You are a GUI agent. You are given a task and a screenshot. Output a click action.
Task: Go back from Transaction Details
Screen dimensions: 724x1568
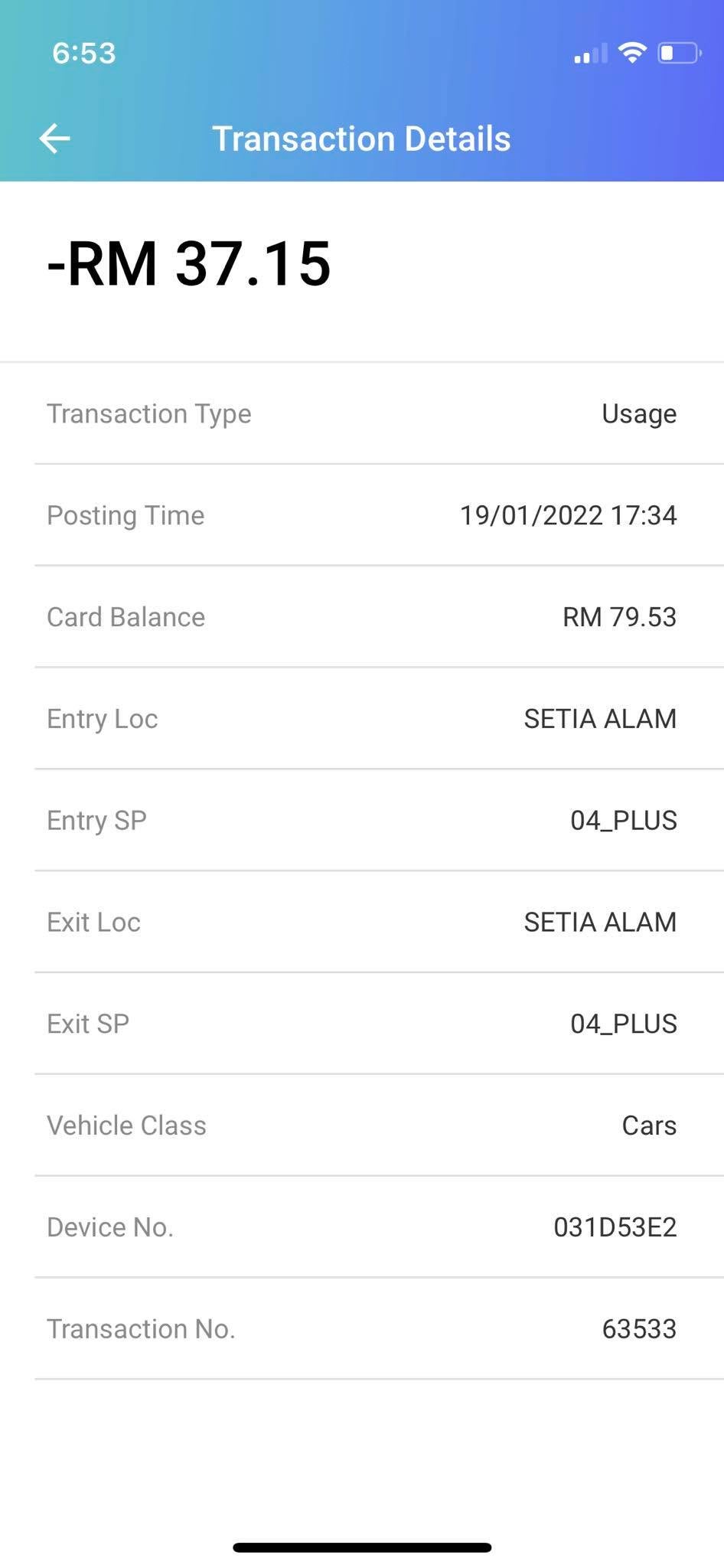click(x=54, y=139)
